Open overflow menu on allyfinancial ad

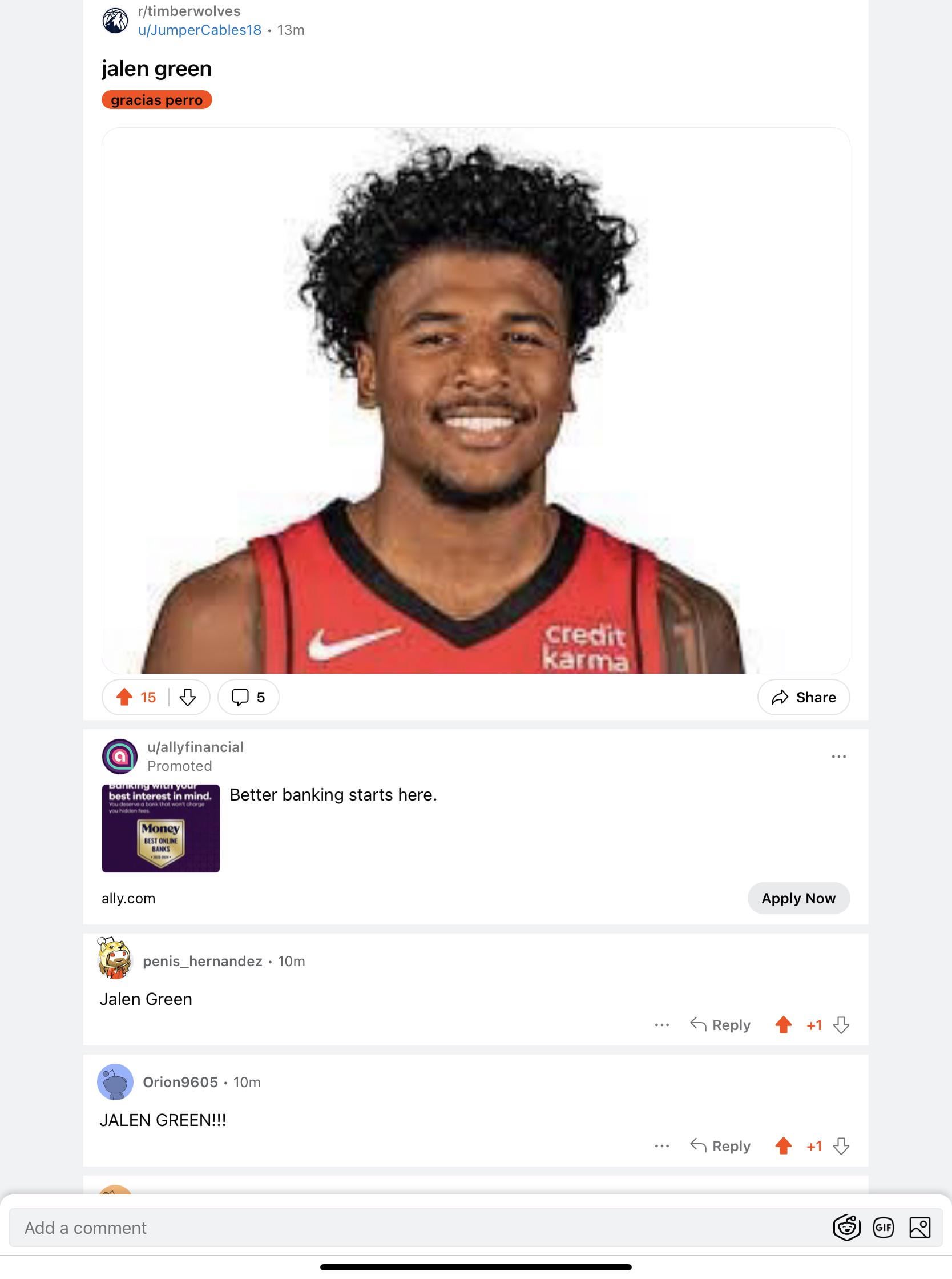tap(838, 757)
